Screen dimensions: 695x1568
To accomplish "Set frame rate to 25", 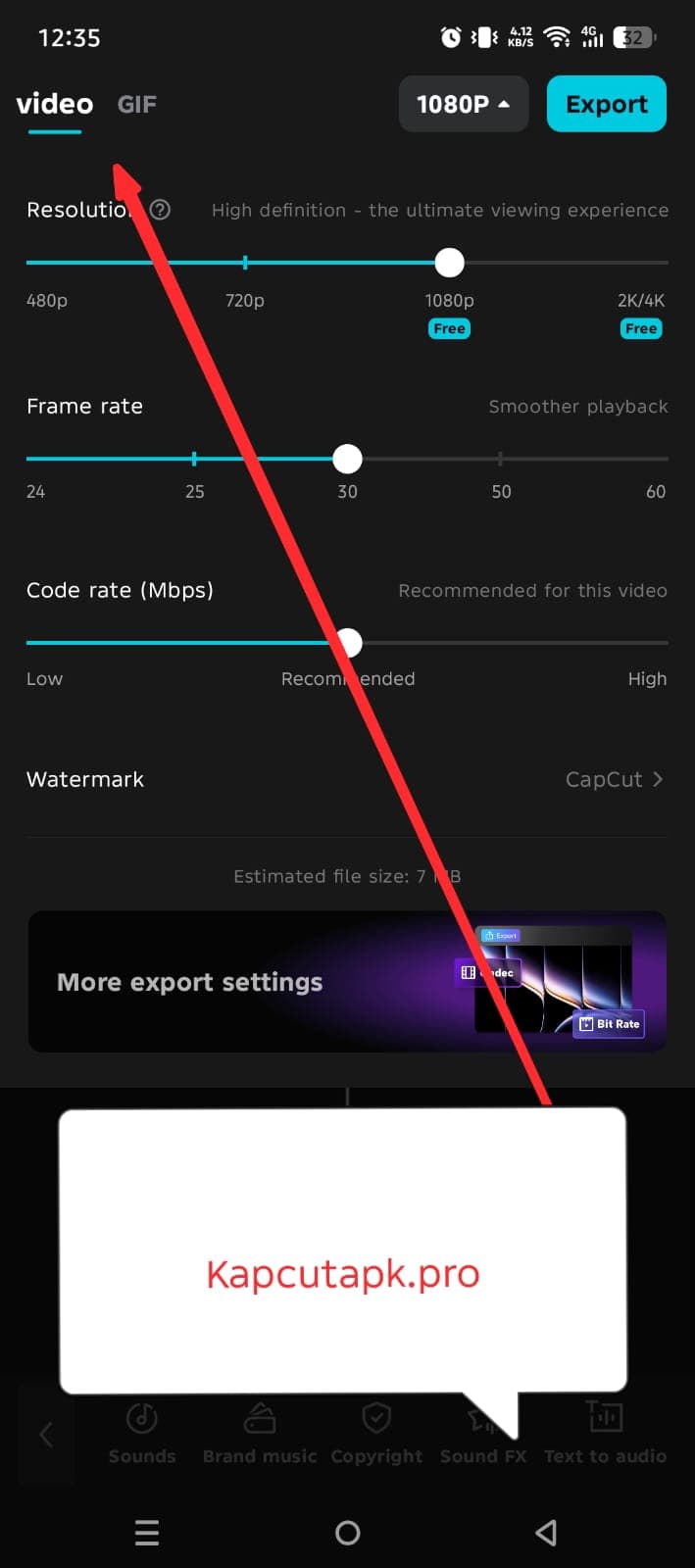I will (194, 459).
